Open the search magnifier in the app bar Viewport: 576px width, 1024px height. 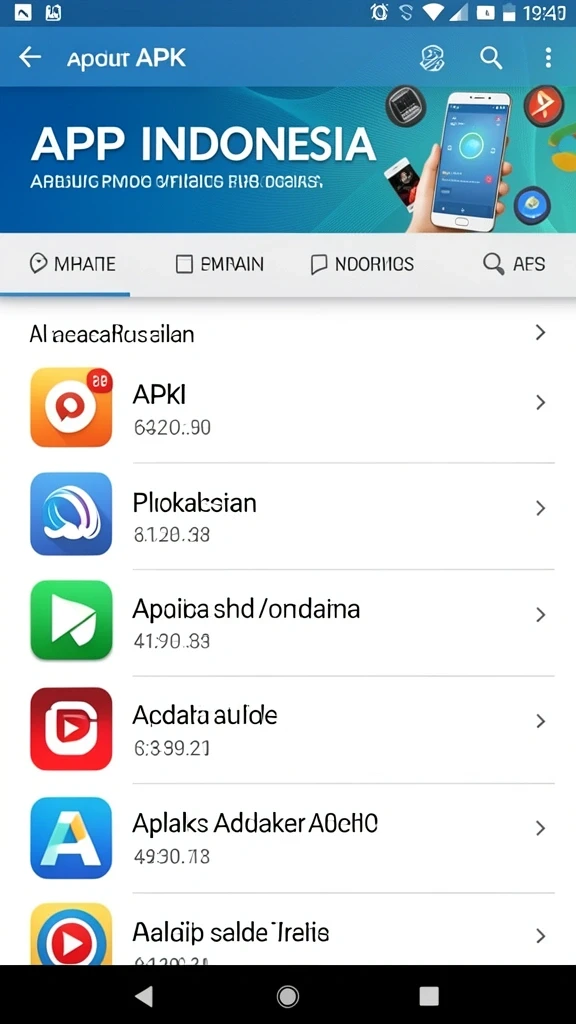click(x=491, y=57)
